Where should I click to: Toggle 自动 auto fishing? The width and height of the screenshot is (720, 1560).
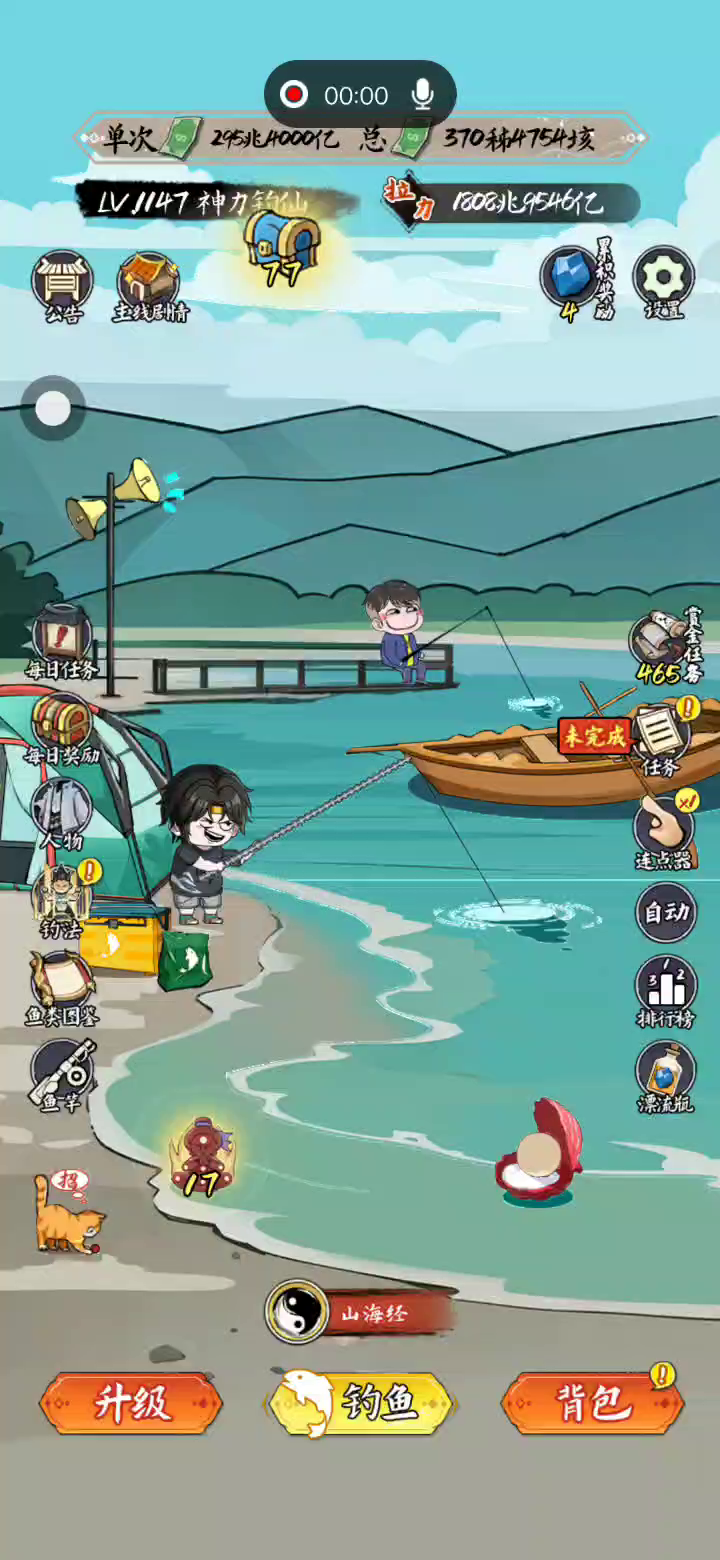pos(666,911)
